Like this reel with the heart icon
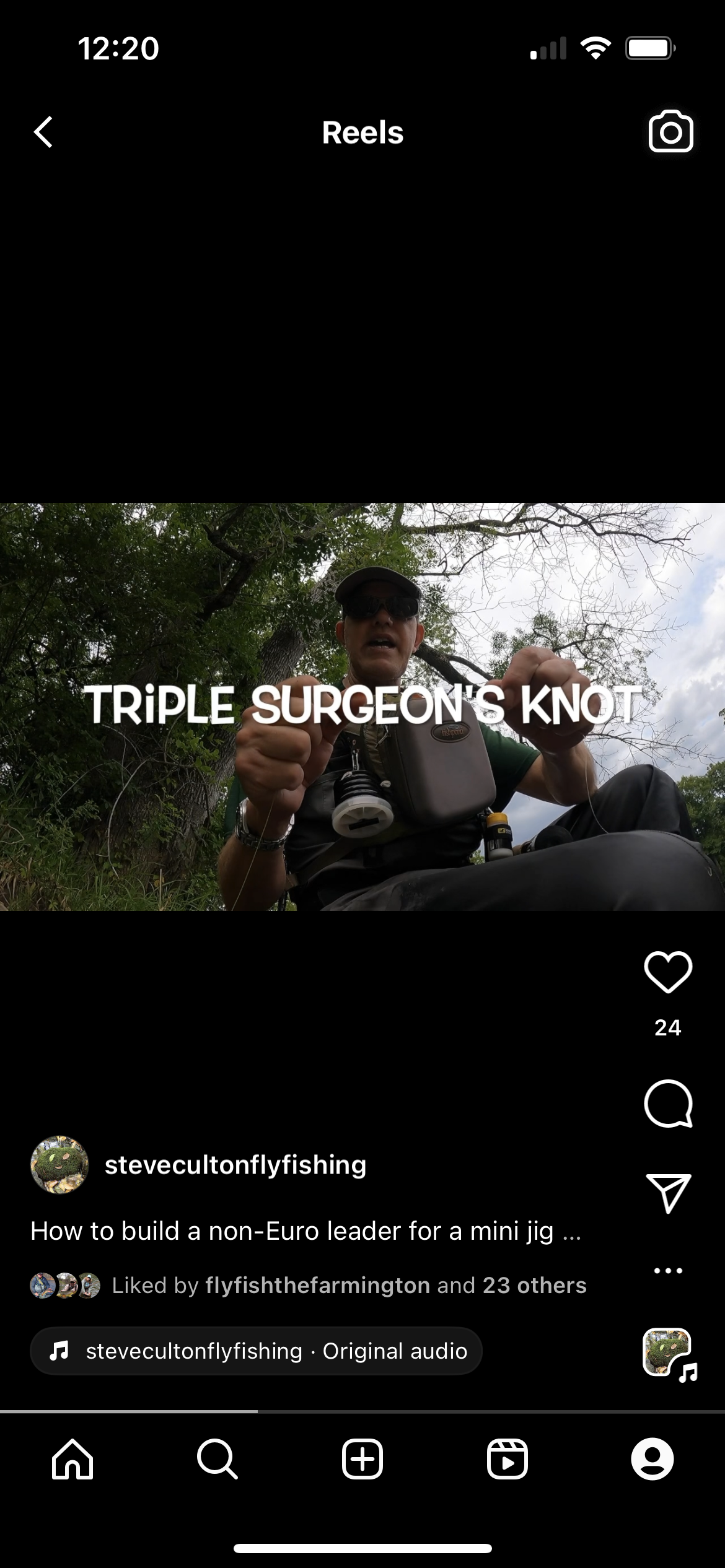This screenshot has width=725, height=1568. pos(668,972)
